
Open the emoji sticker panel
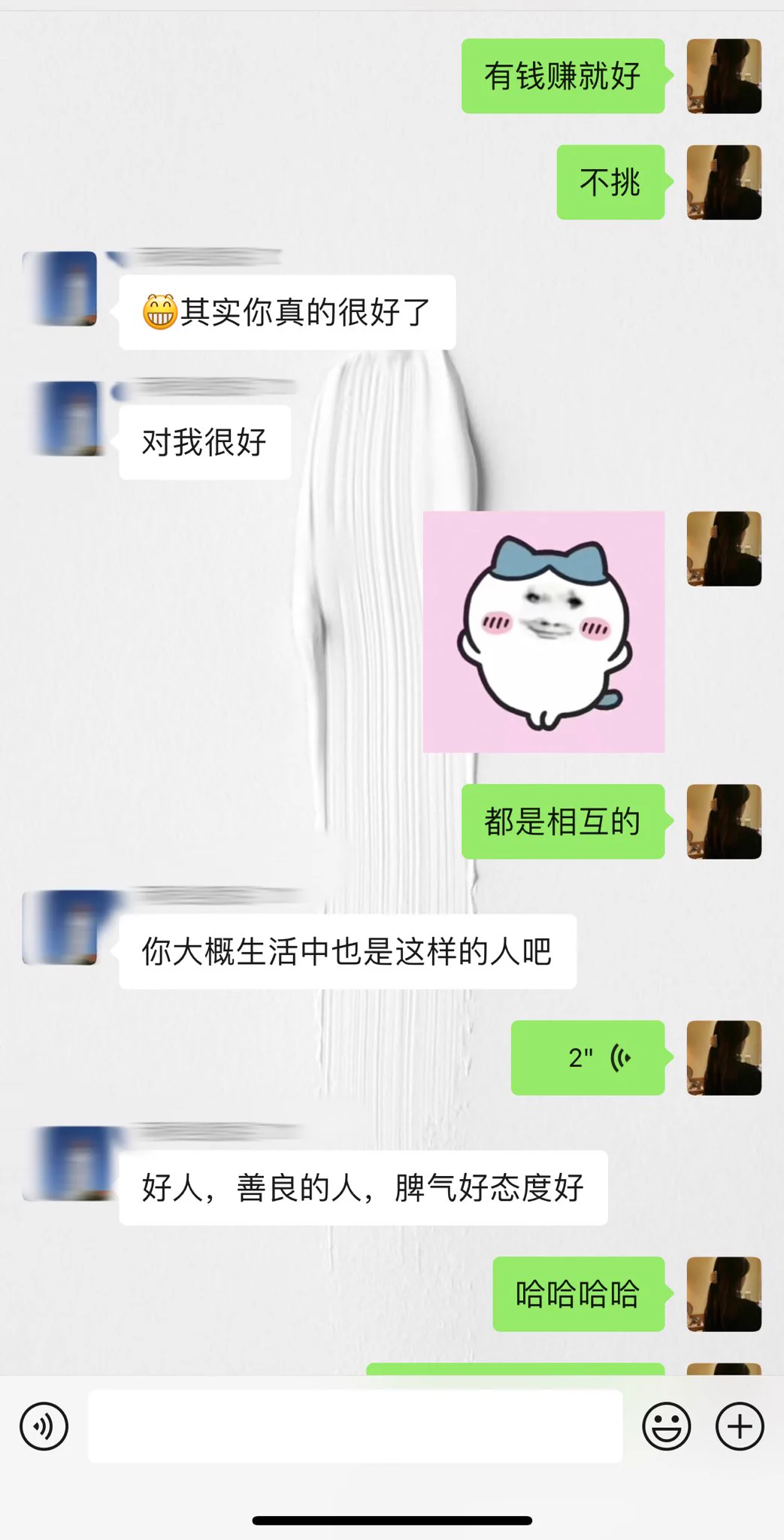click(x=666, y=1426)
